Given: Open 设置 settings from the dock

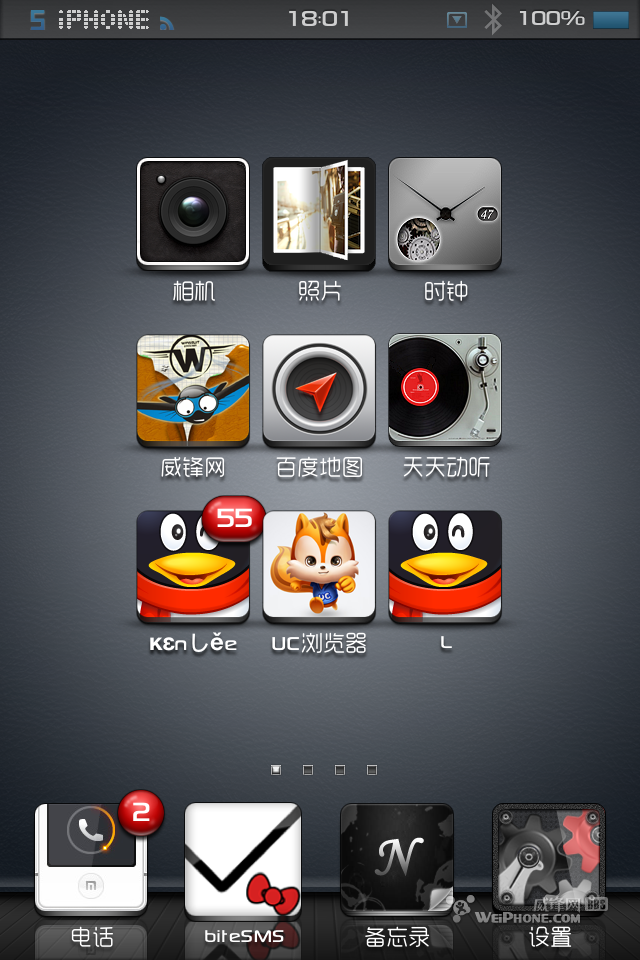Looking at the screenshot, I should [x=549, y=860].
